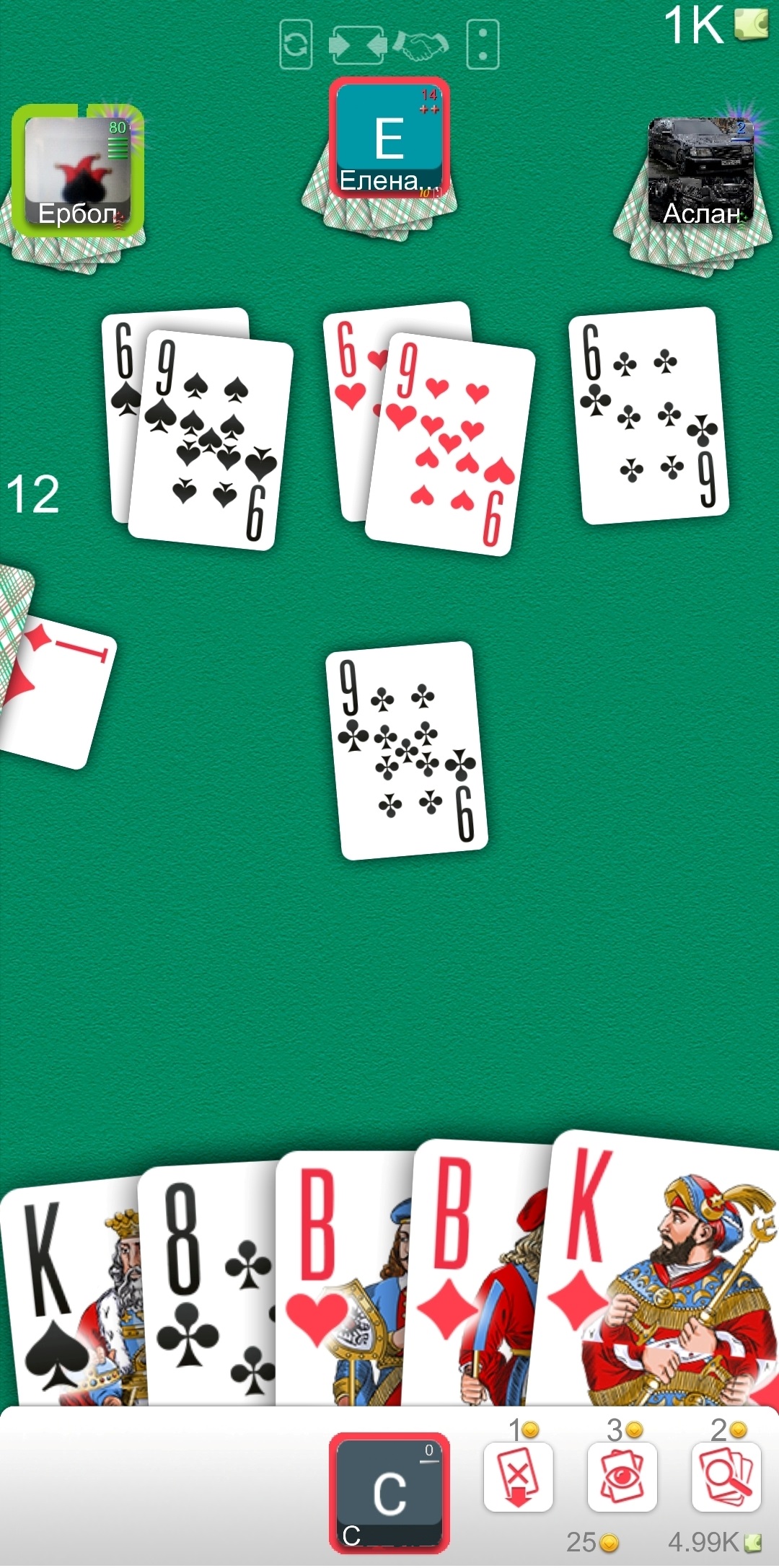View Елена's player avatar
The width and height of the screenshot is (779, 1568).
(x=389, y=137)
